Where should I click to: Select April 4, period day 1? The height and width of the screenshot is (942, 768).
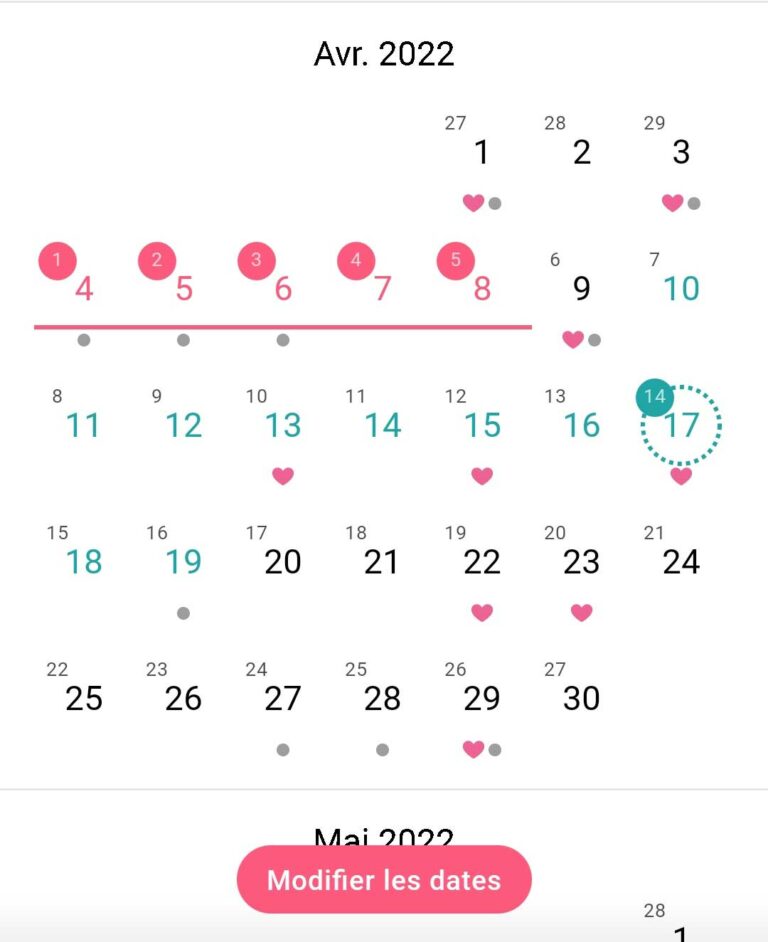tap(84, 289)
